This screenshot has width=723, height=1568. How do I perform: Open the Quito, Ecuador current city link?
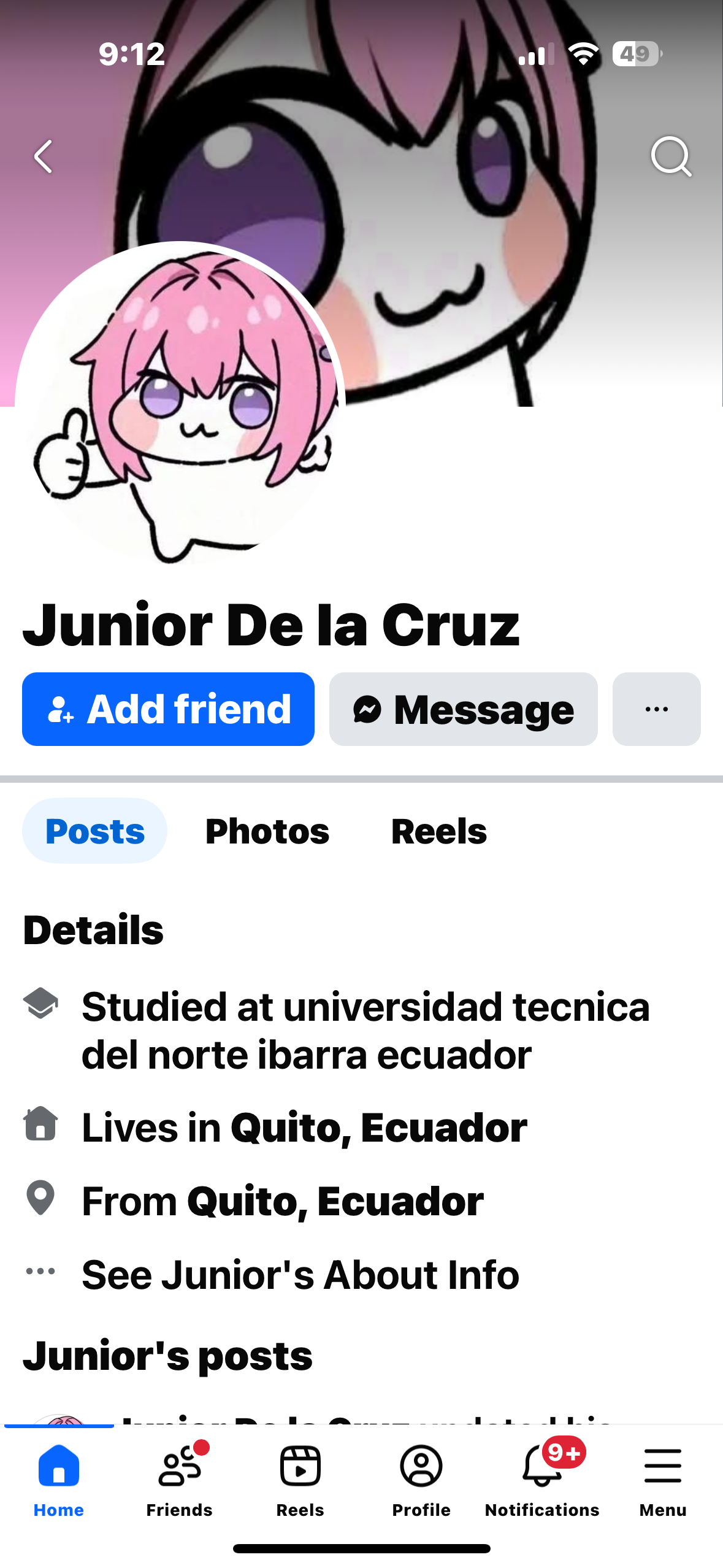coord(378,1128)
